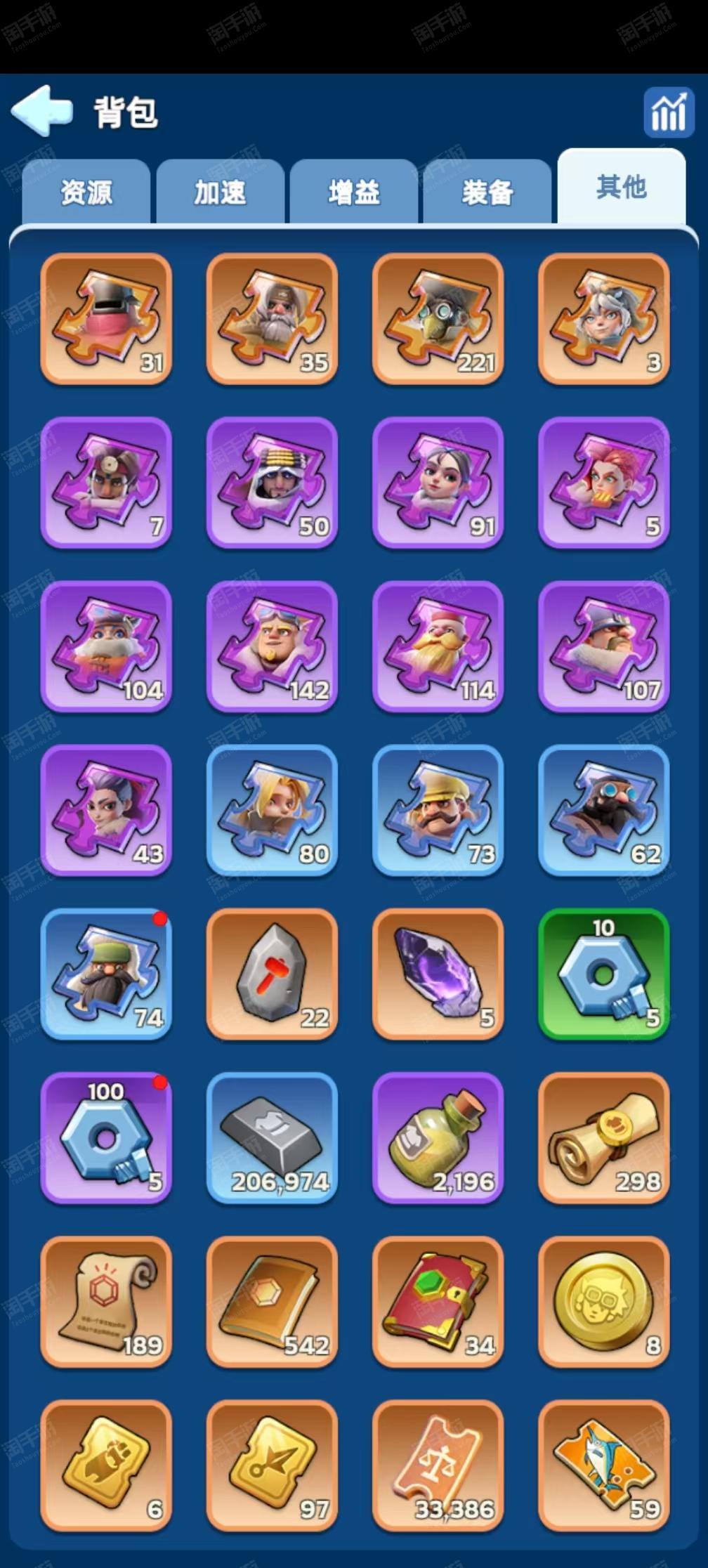Select the hero shard with count 221

point(438,319)
